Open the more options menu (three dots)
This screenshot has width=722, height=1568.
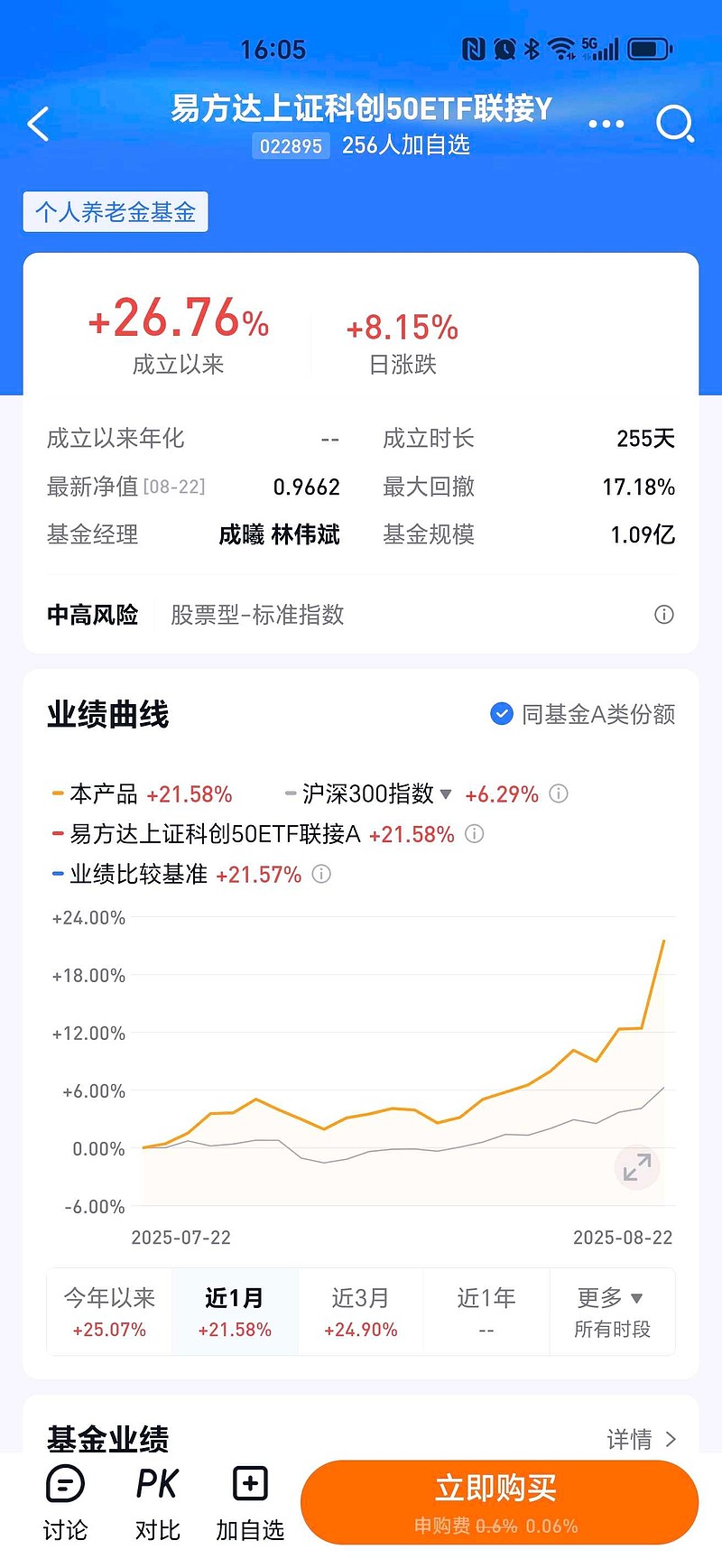point(606,124)
